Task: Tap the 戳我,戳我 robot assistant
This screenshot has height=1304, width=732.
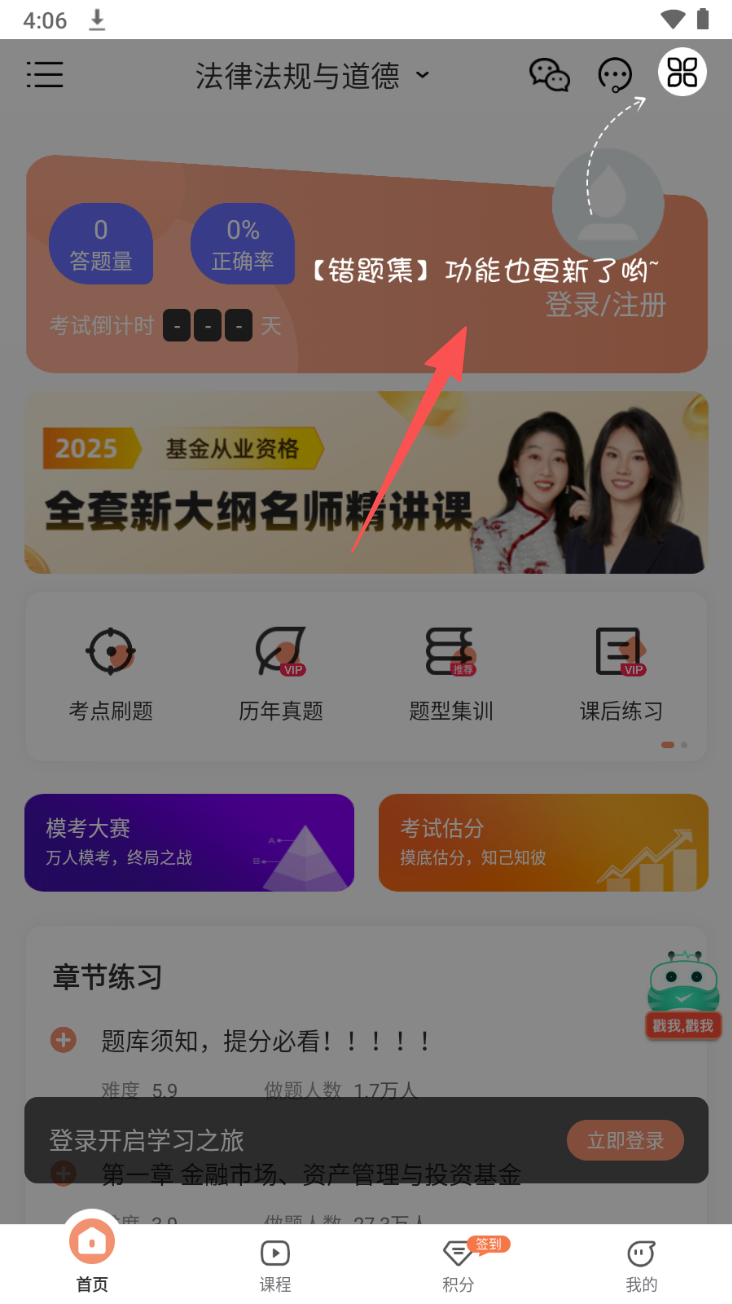Action: click(683, 995)
